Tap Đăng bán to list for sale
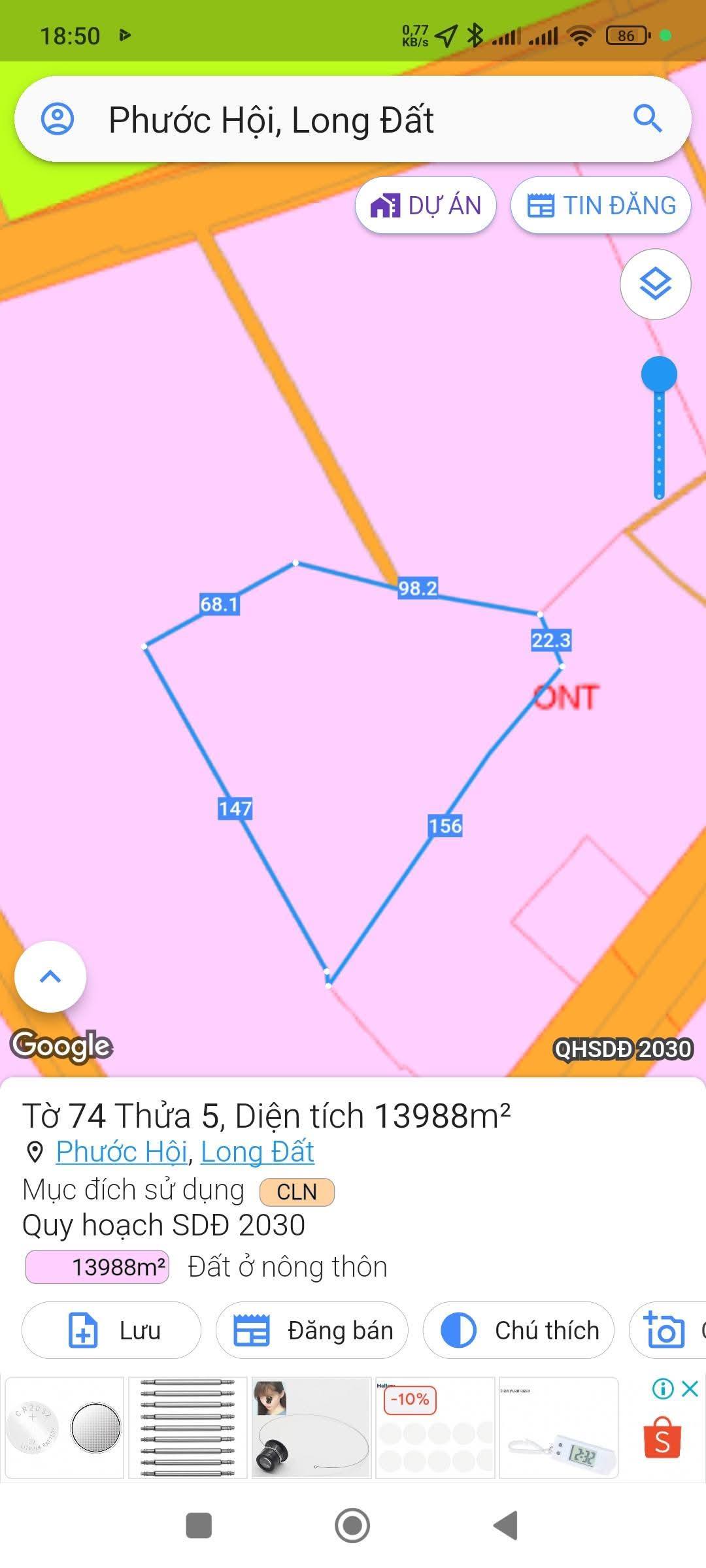This screenshot has width=706, height=1568. click(312, 1330)
